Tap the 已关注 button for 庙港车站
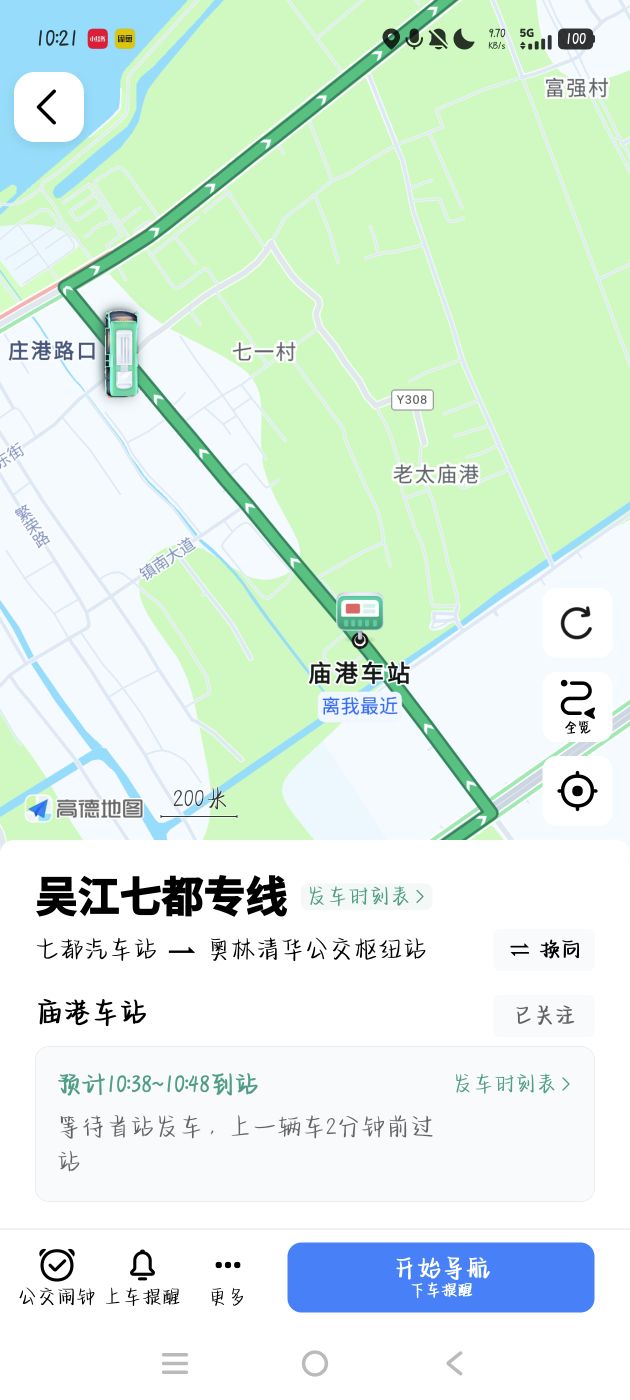The image size is (630, 1400). click(x=544, y=1015)
